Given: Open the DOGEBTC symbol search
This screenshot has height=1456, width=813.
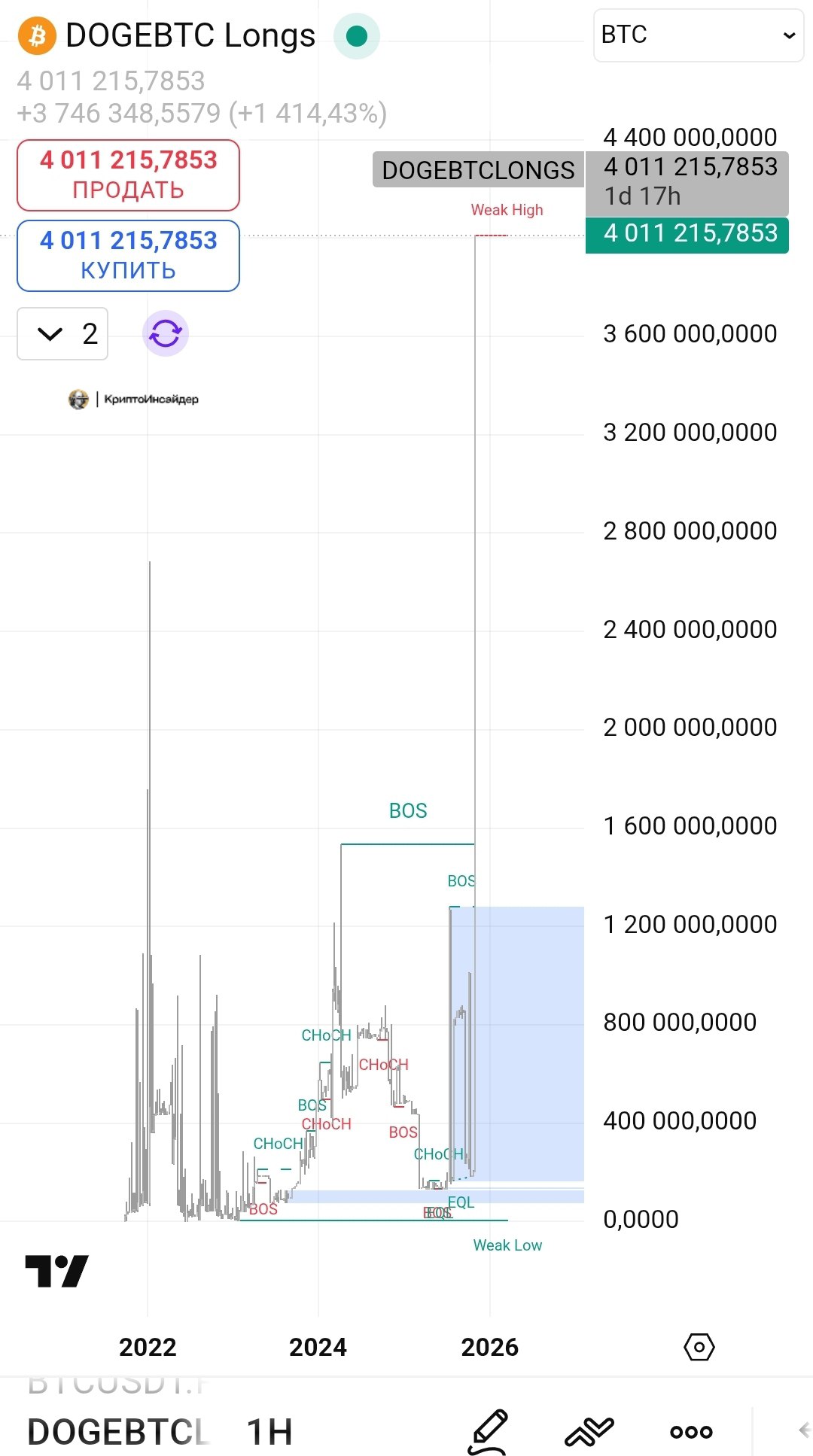Looking at the screenshot, I should point(117,1431).
